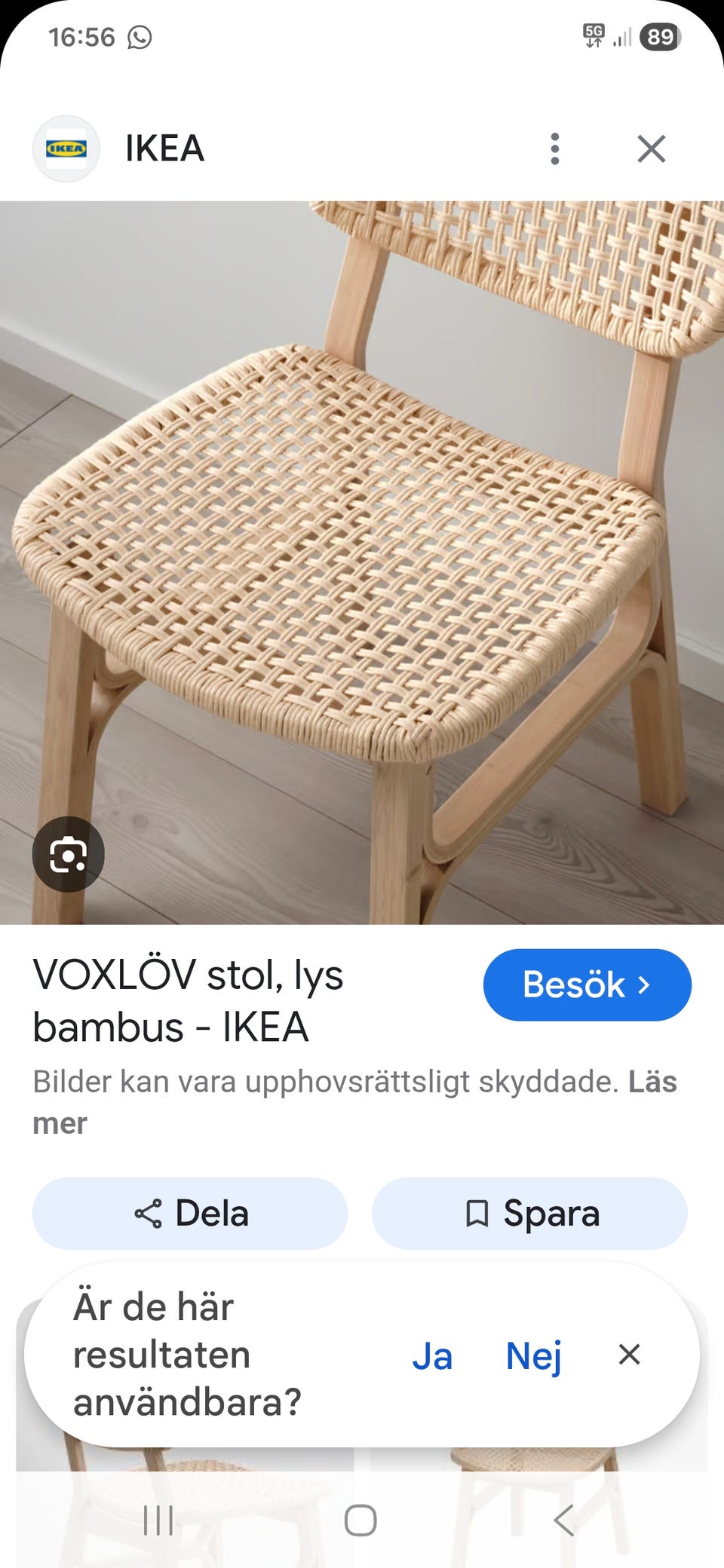This screenshot has height=1568, width=724.
Task: Close the Lens results with the top X
Action: tap(650, 149)
